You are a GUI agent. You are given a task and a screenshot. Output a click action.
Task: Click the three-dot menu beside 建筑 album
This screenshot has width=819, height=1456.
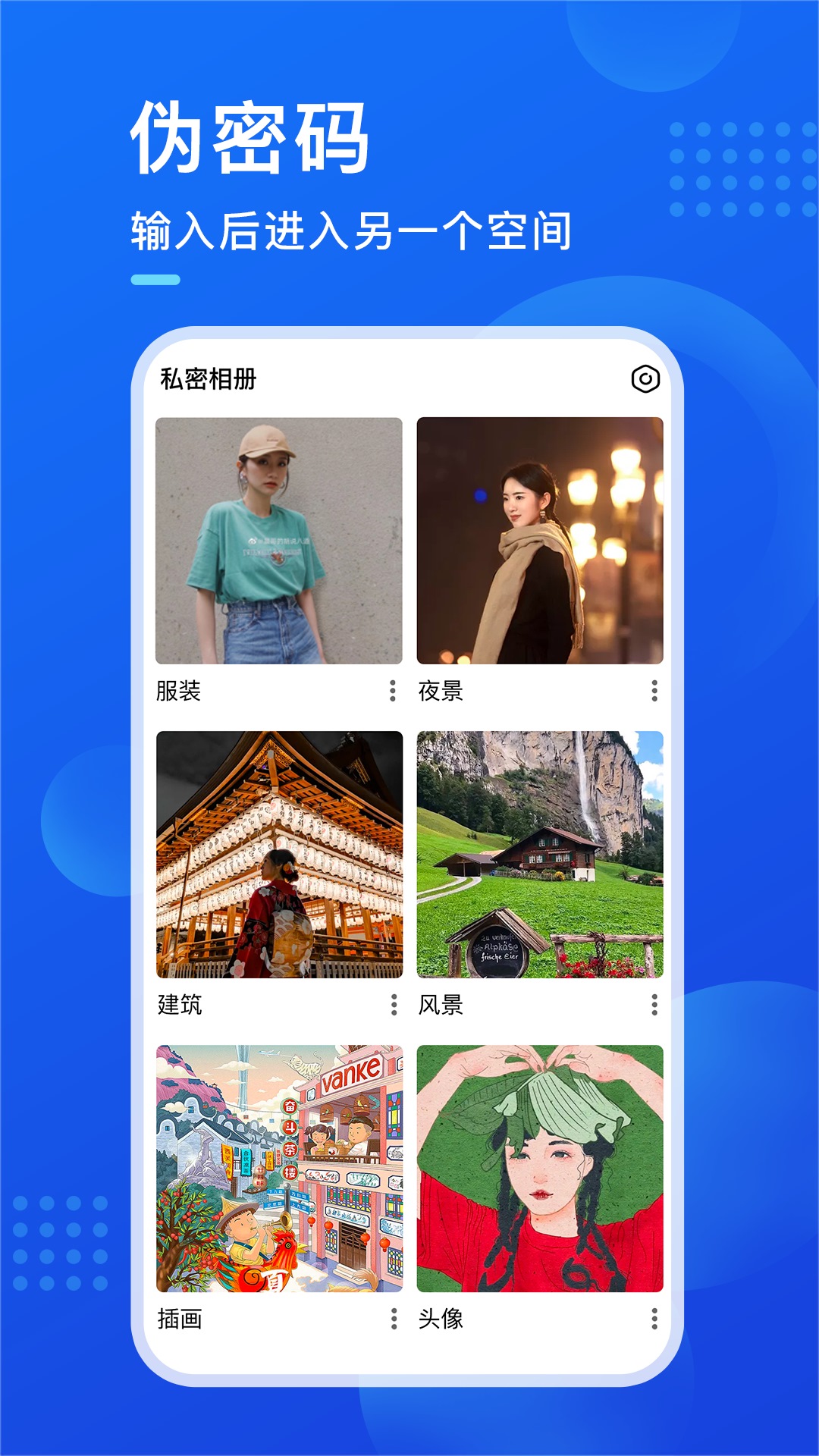tap(392, 1005)
